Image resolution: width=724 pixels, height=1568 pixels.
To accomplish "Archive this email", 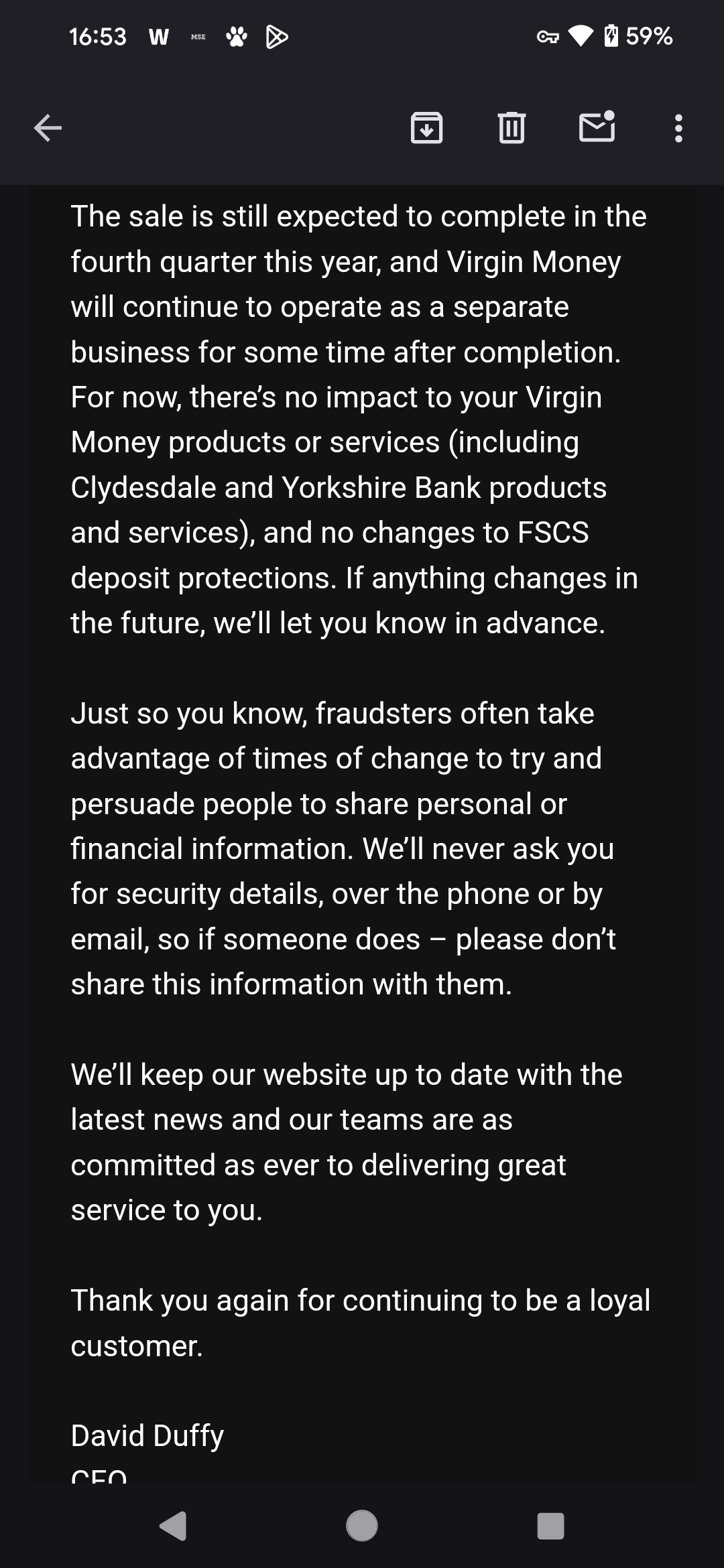I will 426,127.
